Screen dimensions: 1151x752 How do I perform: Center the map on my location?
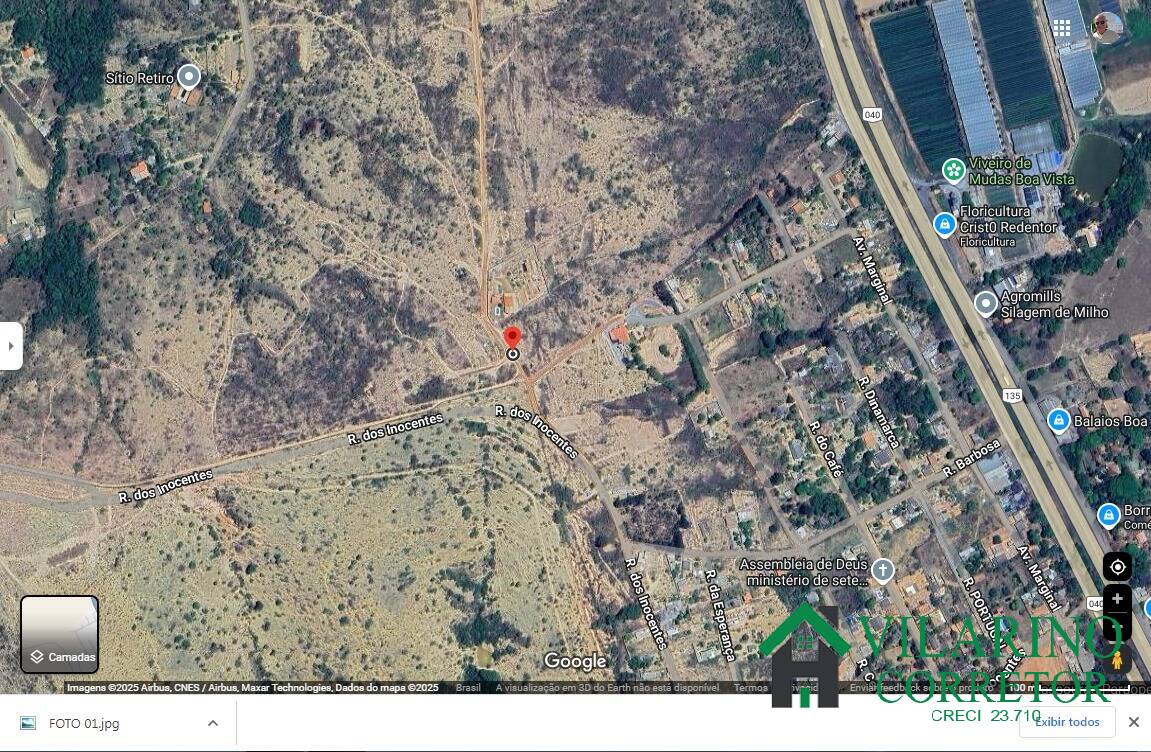1117,567
